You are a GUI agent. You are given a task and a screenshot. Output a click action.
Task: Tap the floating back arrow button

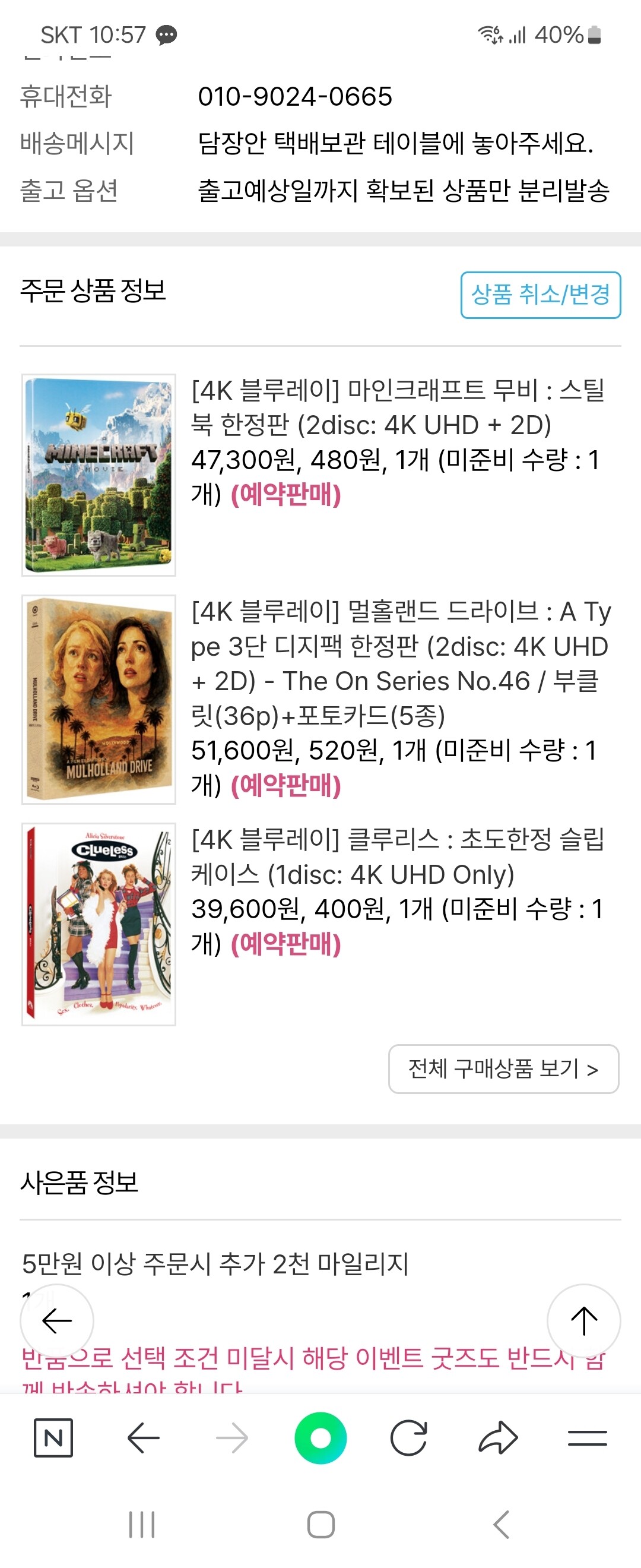tap(56, 1321)
